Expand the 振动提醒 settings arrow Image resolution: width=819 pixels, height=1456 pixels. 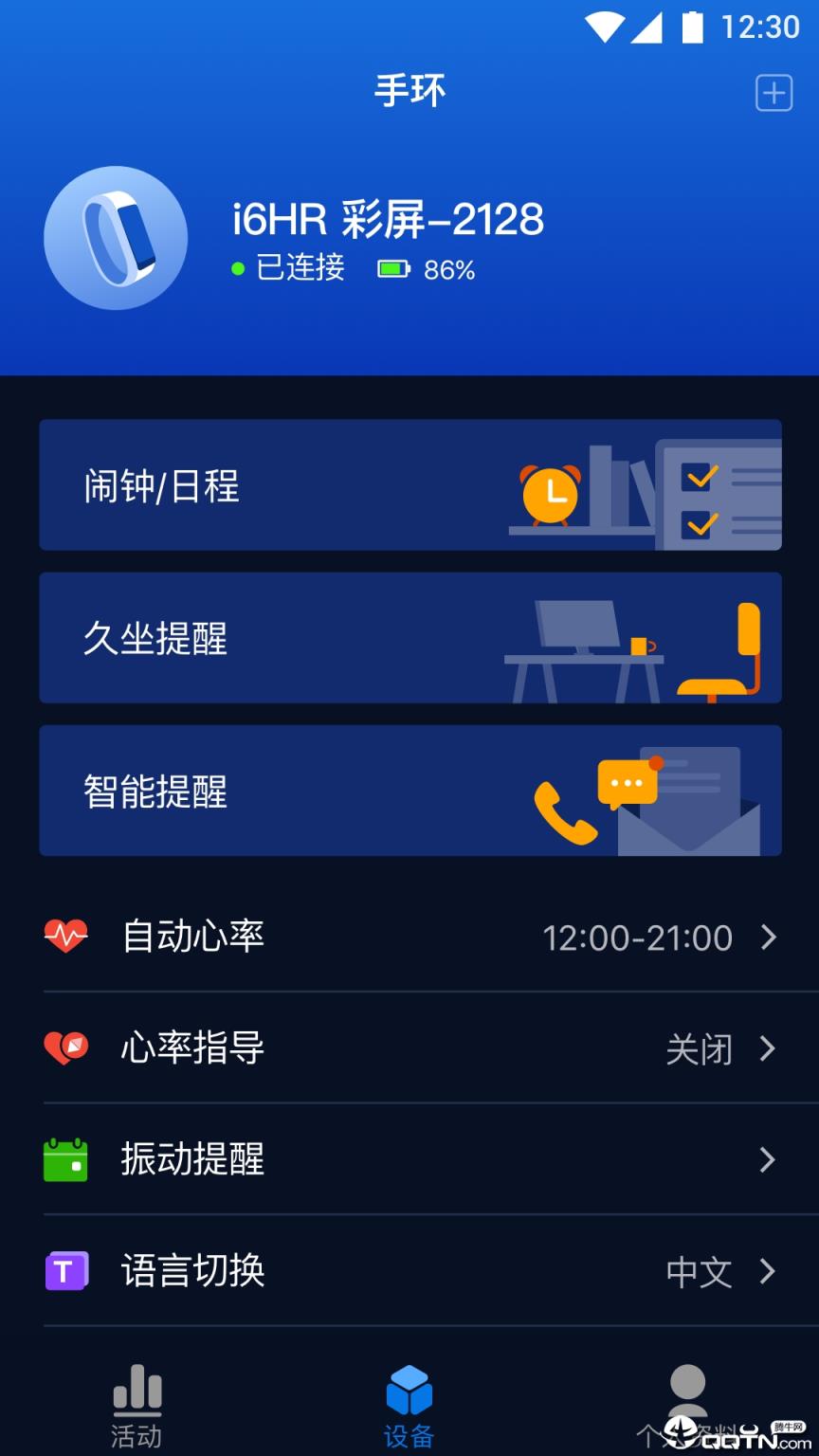tap(770, 1158)
